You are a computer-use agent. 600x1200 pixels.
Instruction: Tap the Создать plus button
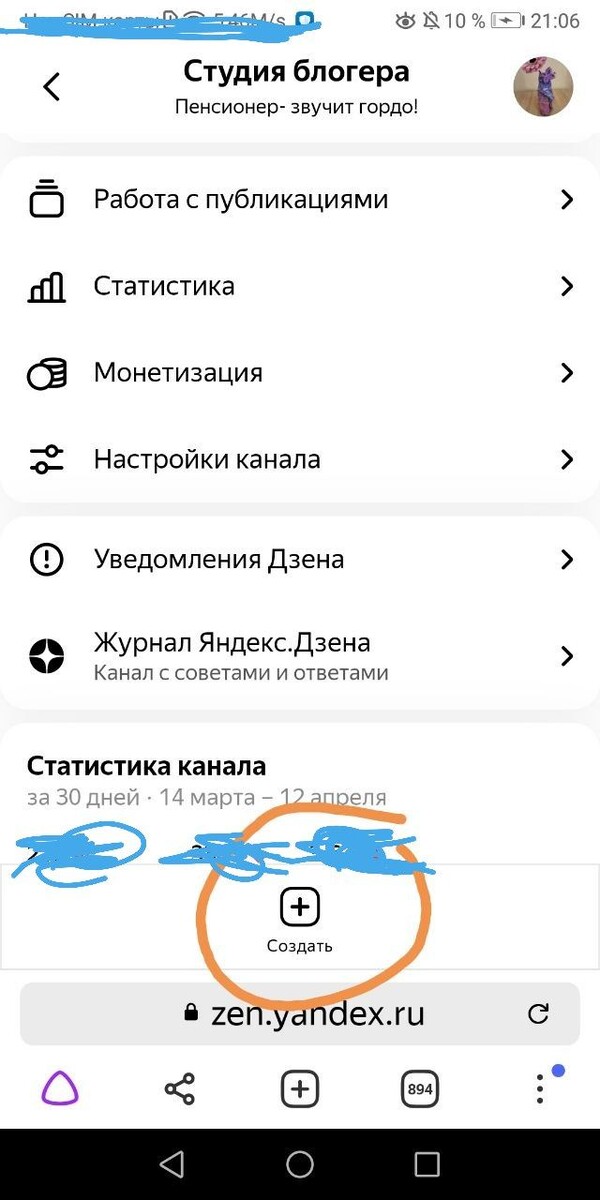(x=299, y=908)
